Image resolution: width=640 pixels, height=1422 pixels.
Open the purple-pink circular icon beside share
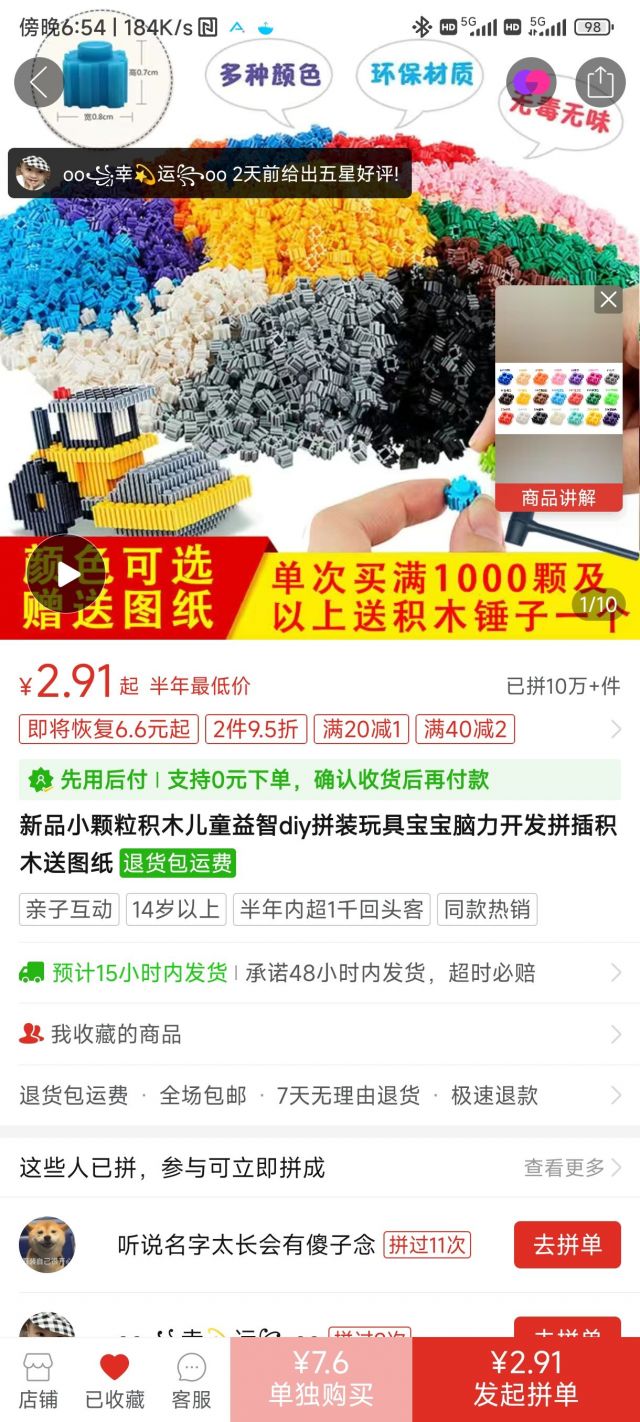[x=531, y=83]
